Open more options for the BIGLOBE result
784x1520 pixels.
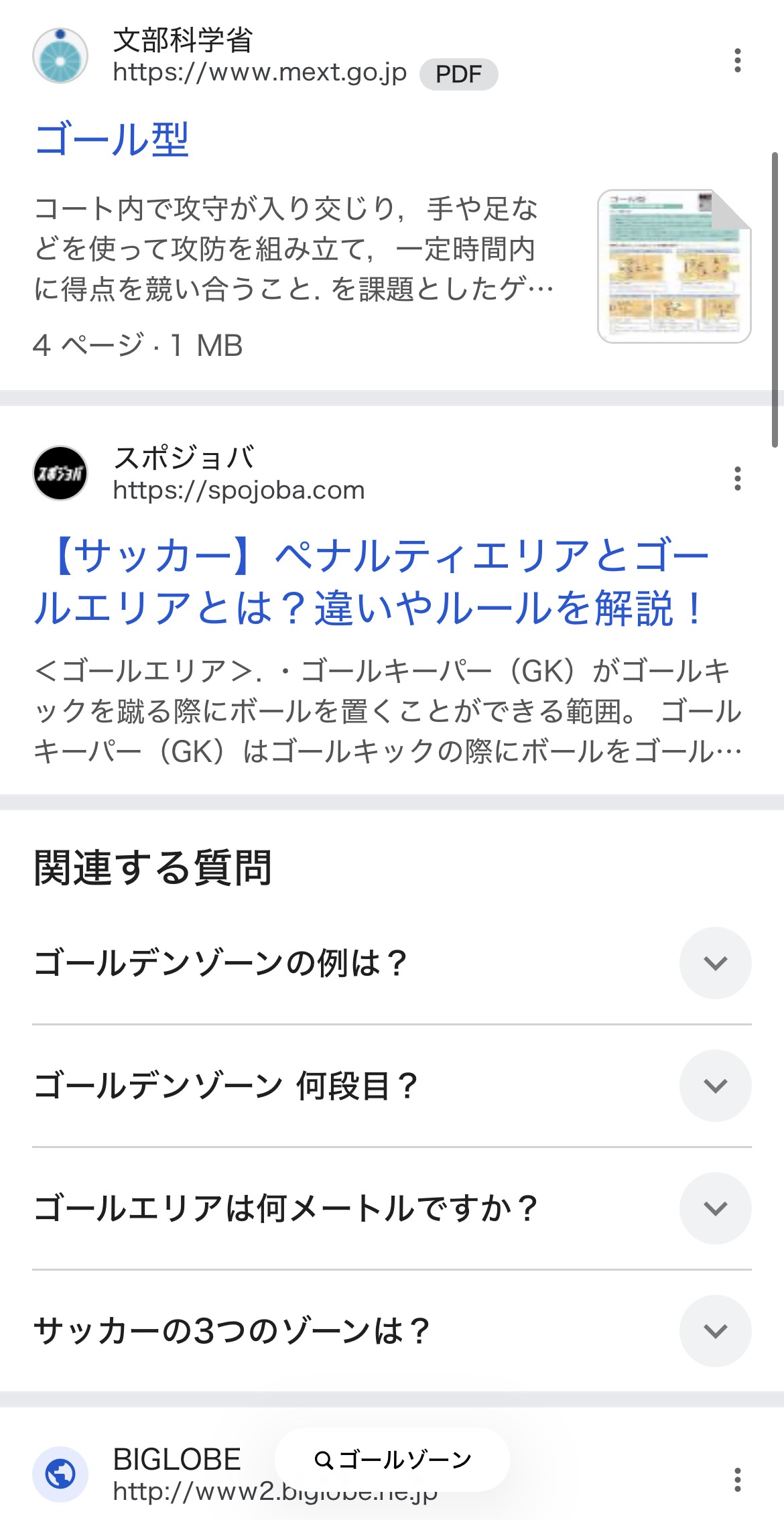(737, 1479)
